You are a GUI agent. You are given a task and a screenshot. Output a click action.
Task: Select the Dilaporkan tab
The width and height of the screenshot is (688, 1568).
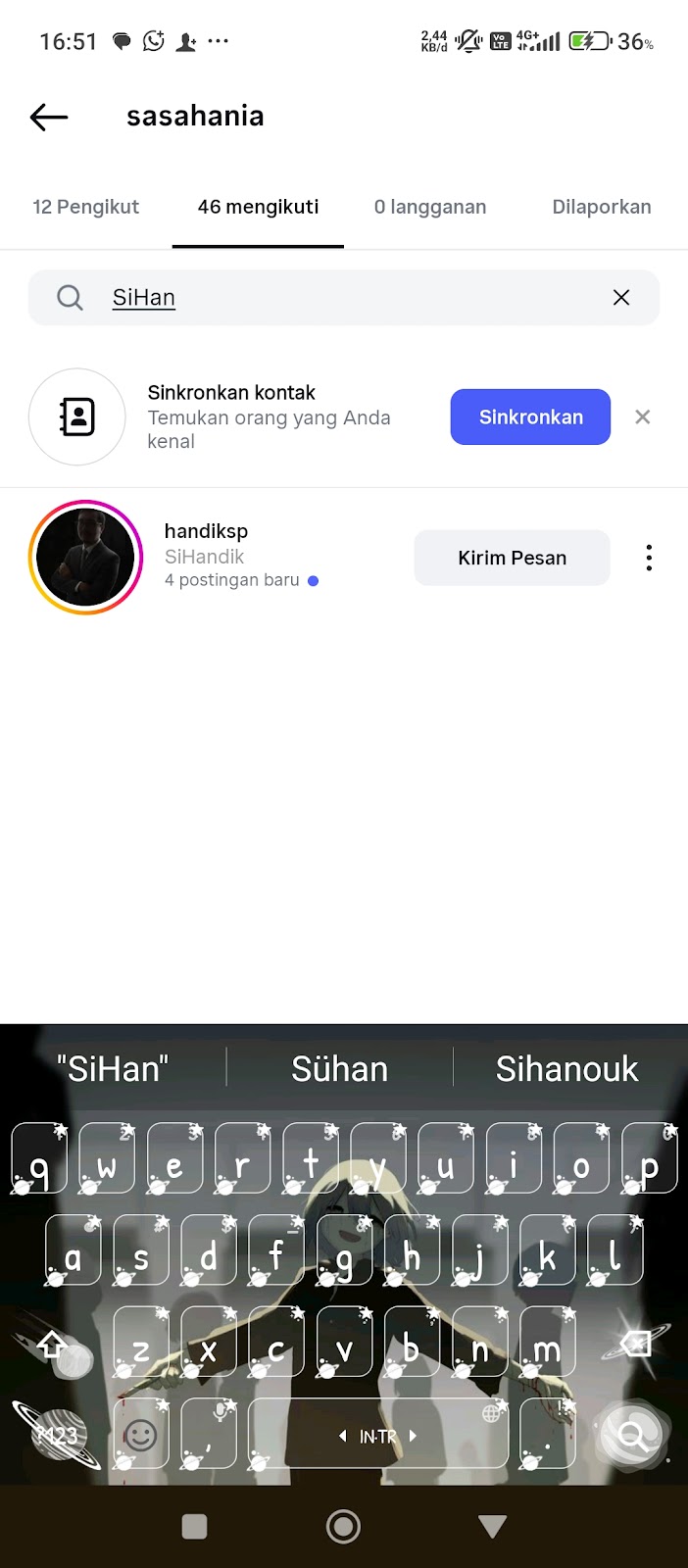tap(601, 207)
